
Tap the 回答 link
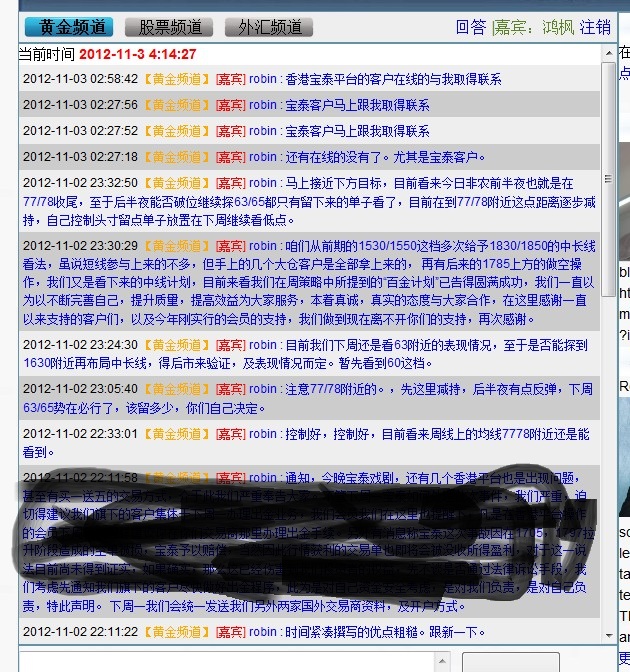[470, 27]
